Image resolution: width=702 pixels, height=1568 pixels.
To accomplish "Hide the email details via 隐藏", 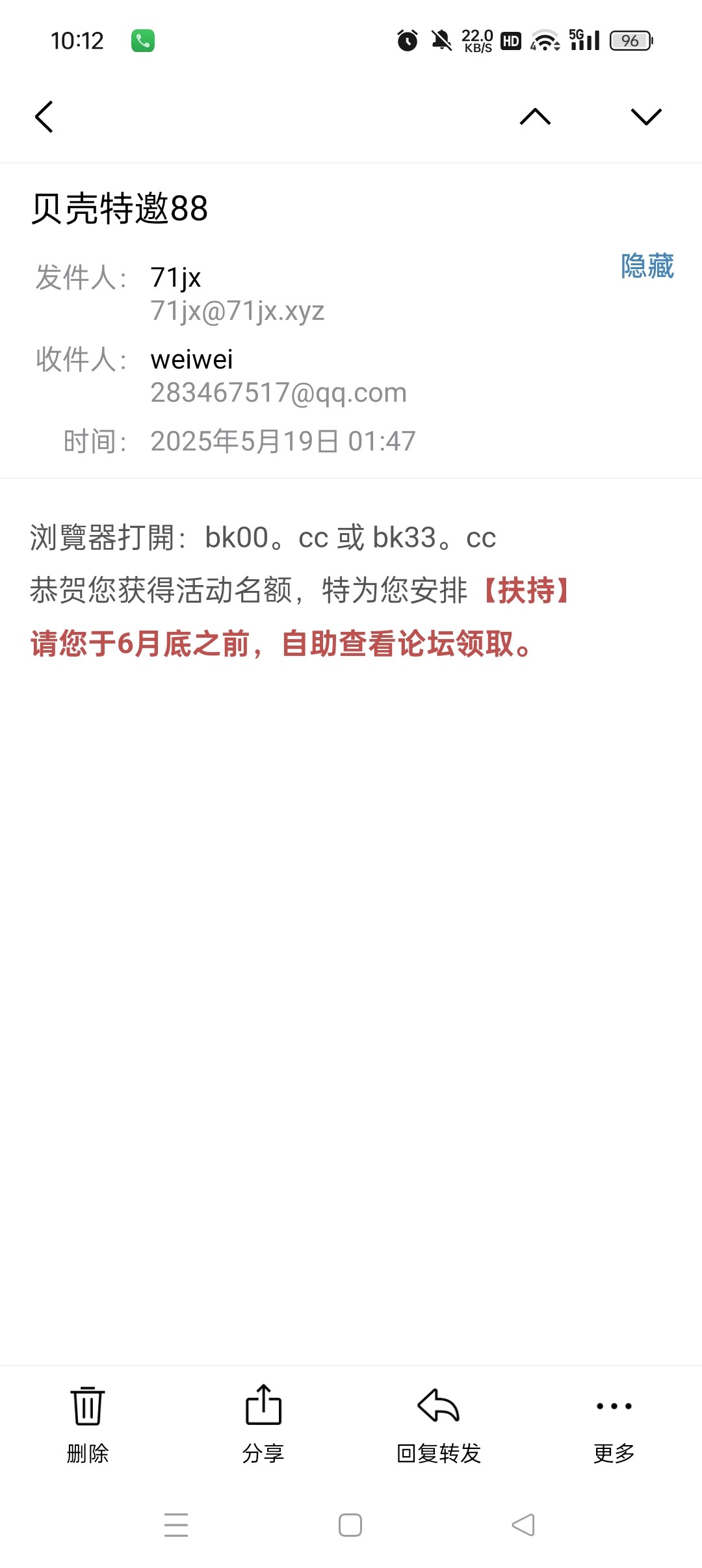I will tap(647, 267).
